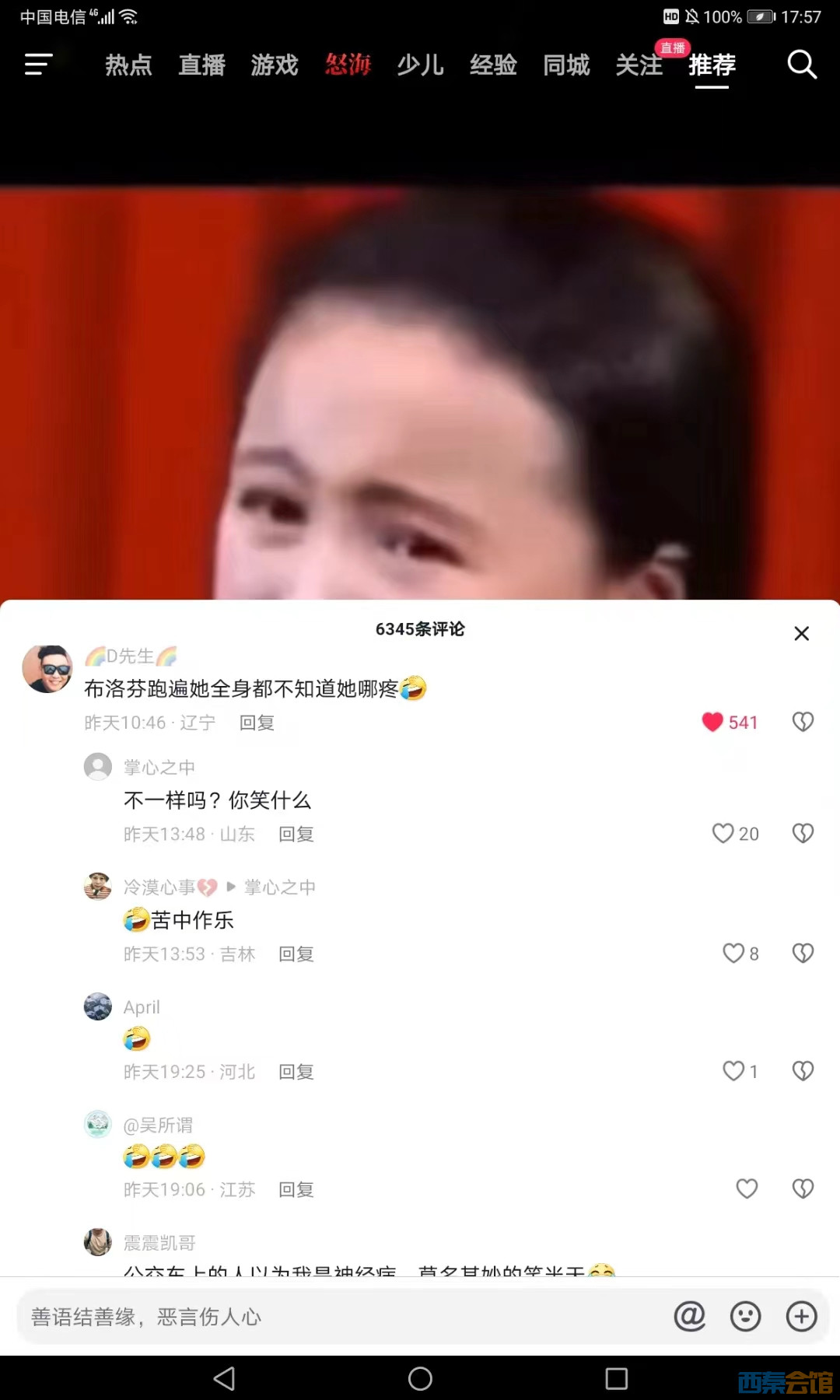Viewport: 840px width, 1400px height.
Task: Open the side menu button
Action: click(38, 65)
